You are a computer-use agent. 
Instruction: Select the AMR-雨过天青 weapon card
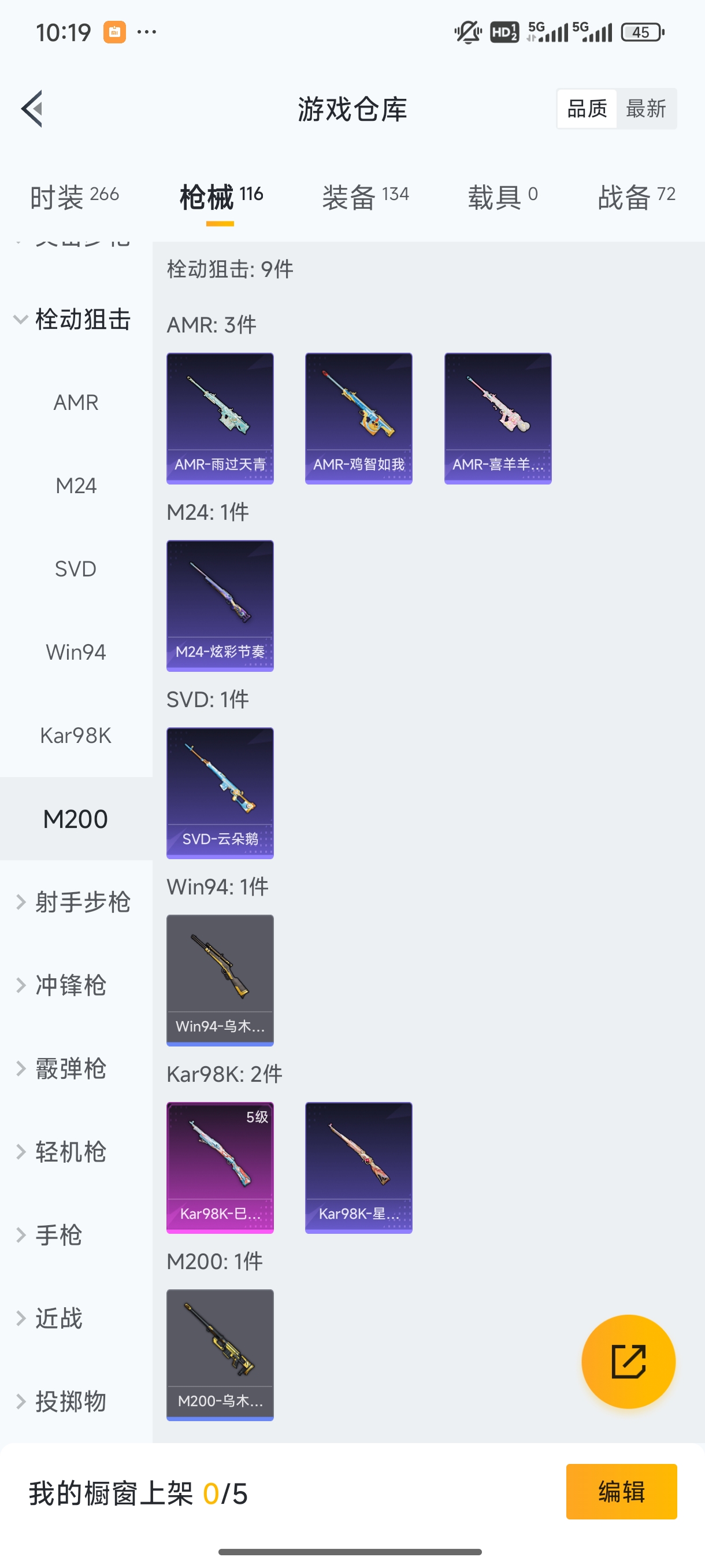[220, 417]
